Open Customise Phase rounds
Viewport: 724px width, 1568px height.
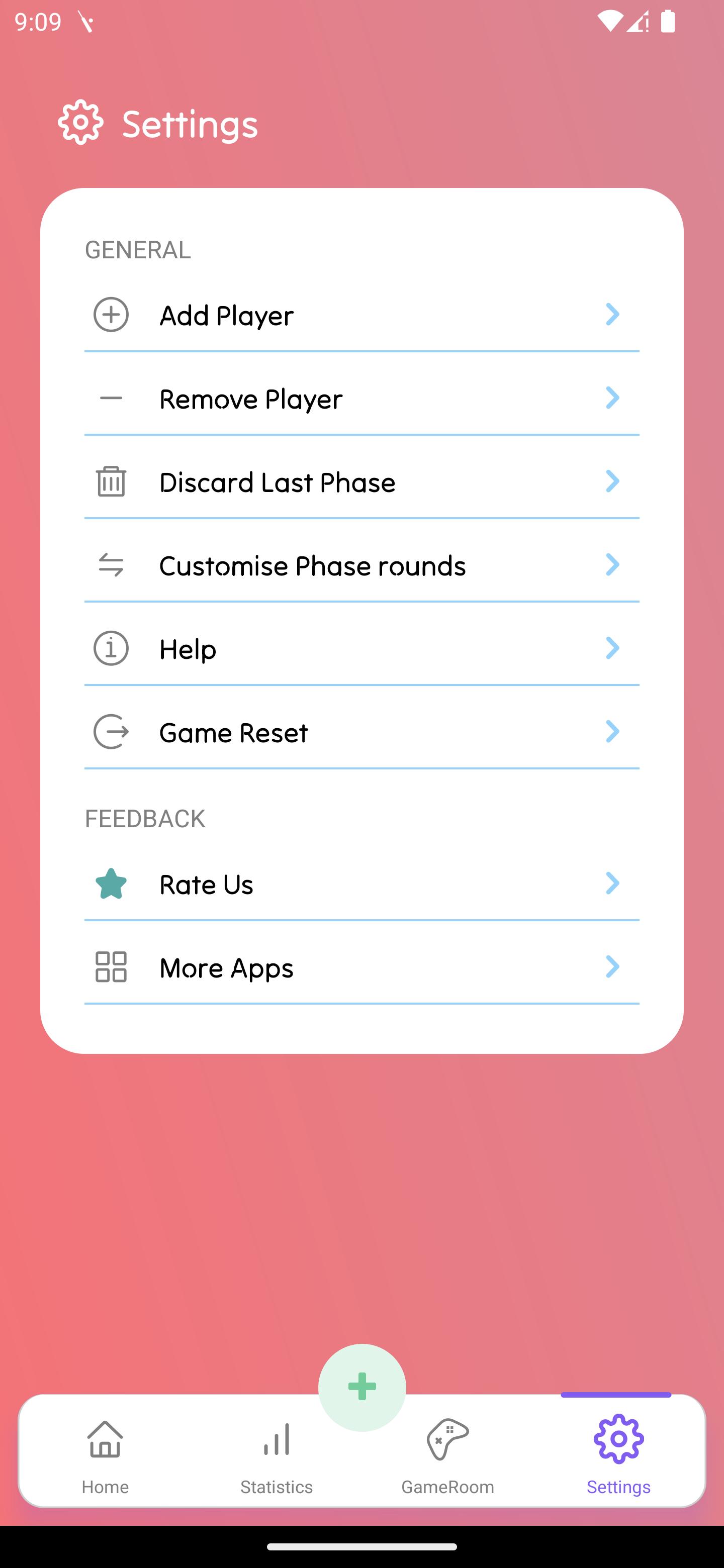[x=361, y=565]
